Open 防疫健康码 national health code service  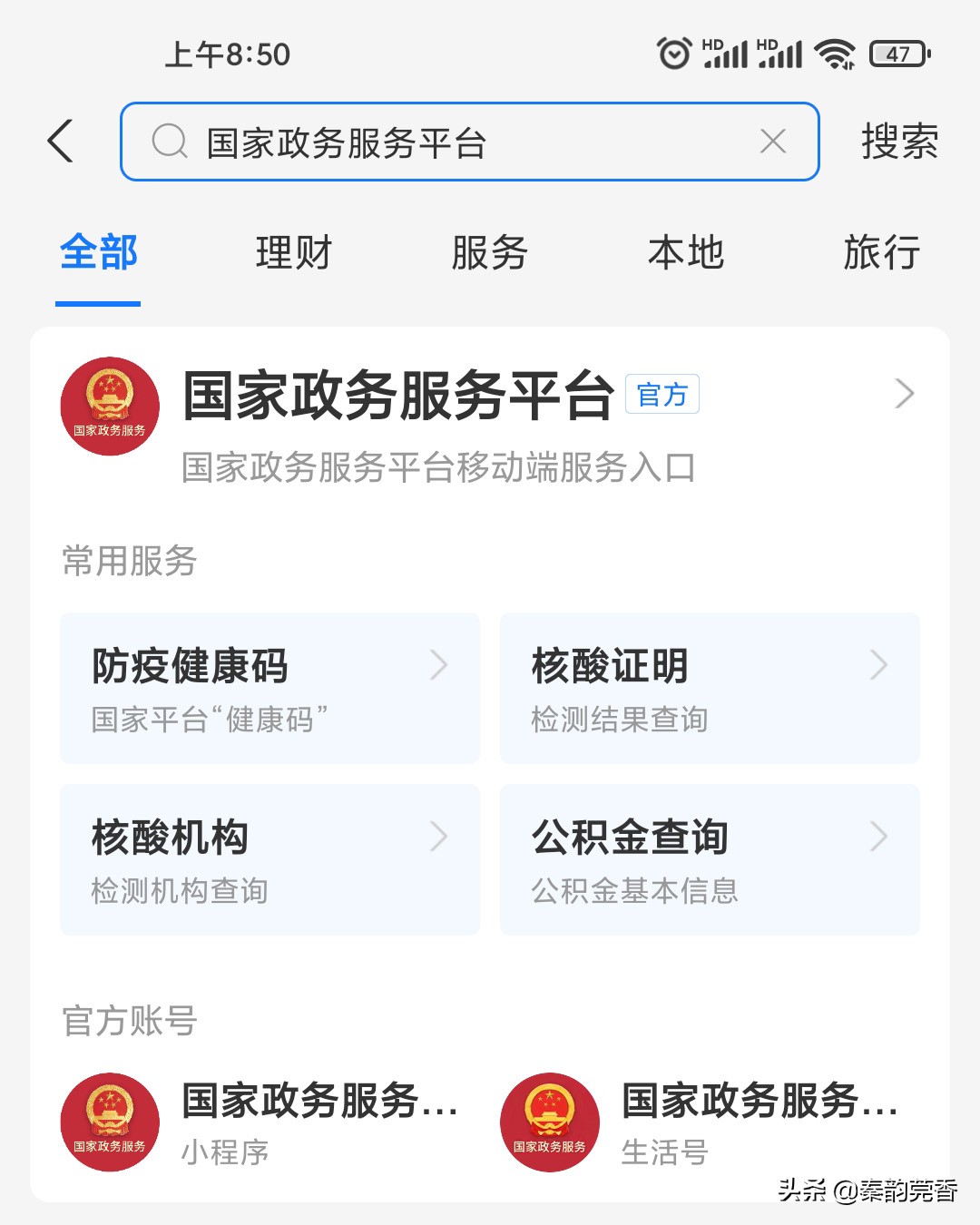tap(269, 688)
